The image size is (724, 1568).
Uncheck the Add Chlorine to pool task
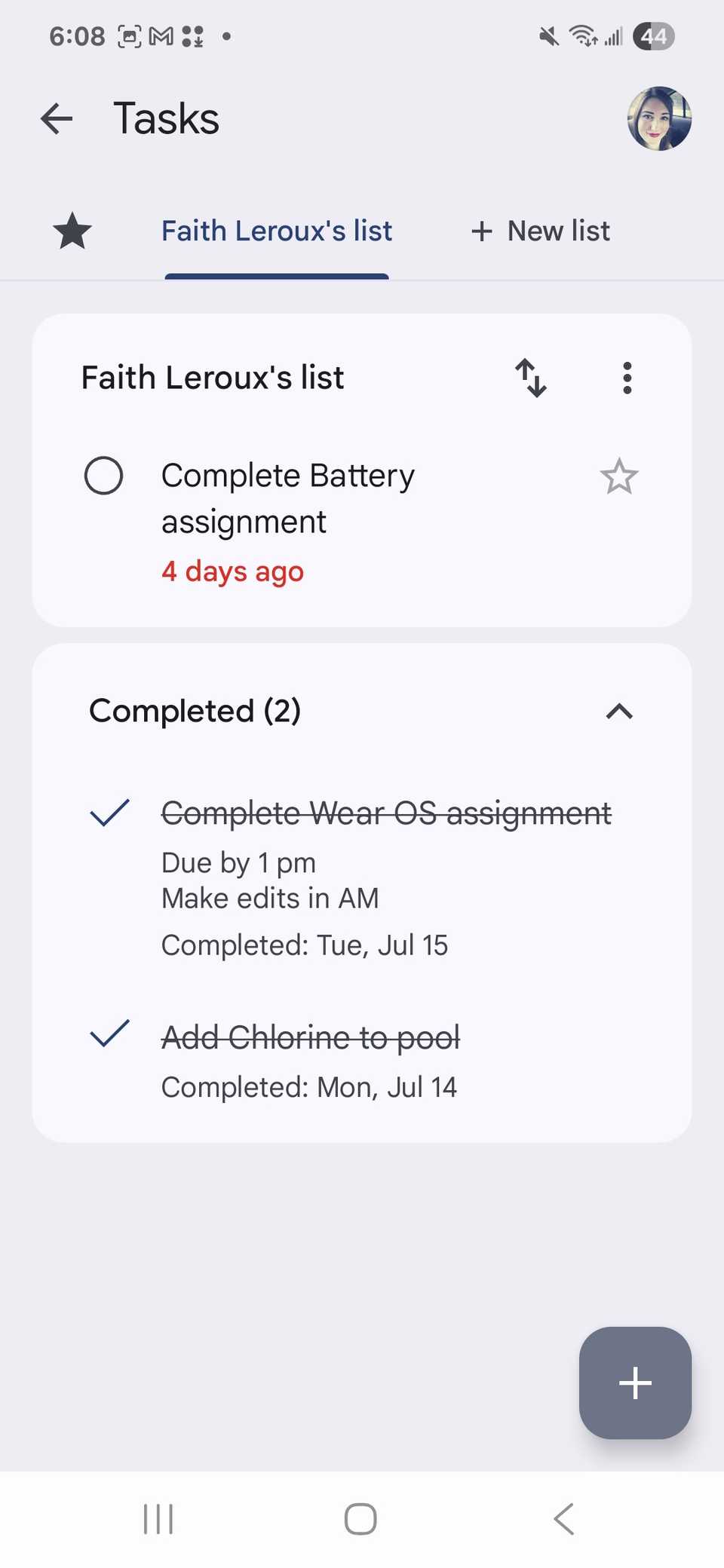point(109,1037)
